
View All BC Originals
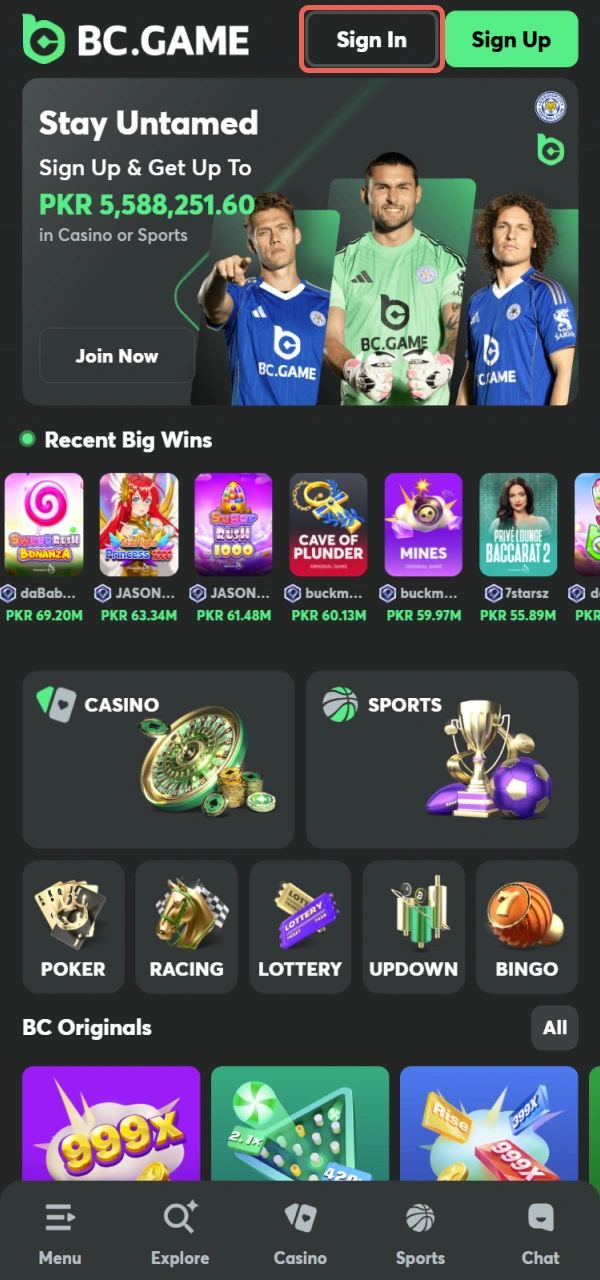pos(554,1028)
